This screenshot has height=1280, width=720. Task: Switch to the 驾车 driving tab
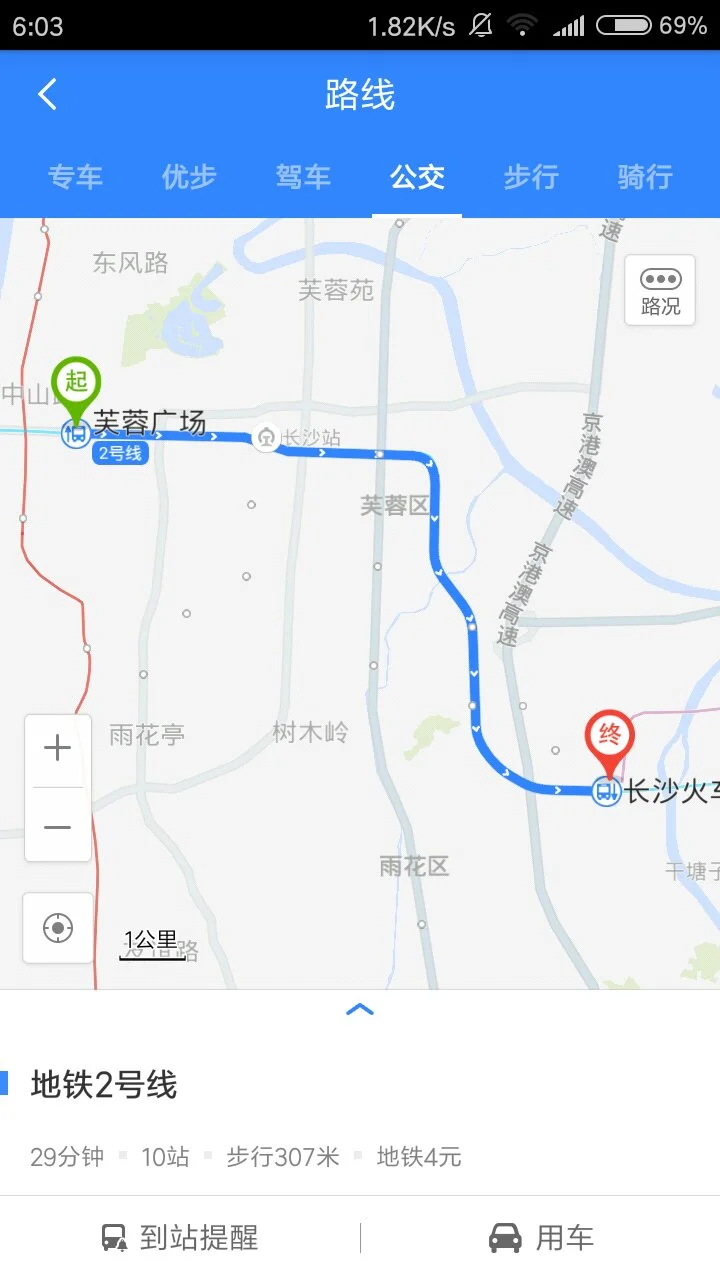point(302,177)
